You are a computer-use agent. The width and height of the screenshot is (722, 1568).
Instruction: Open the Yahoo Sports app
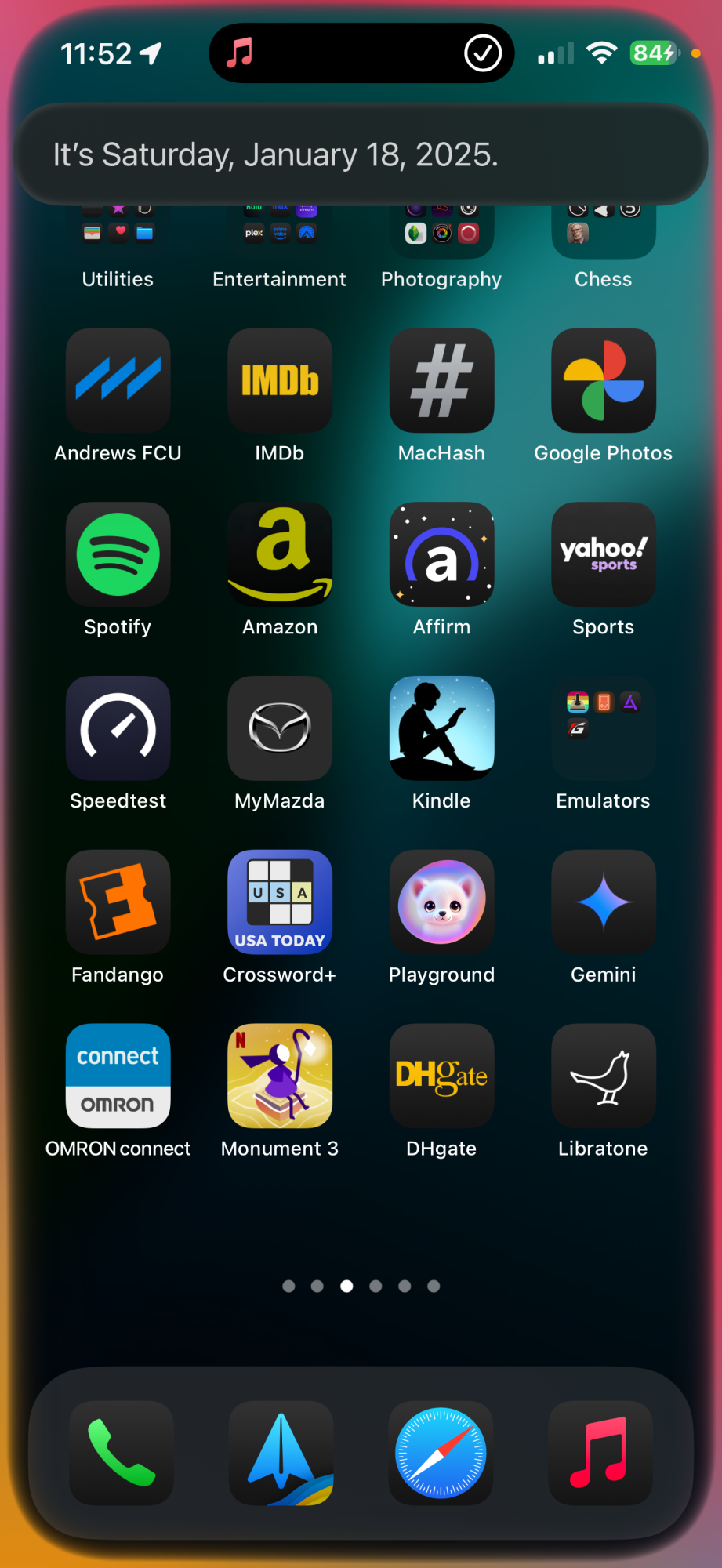(x=603, y=554)
